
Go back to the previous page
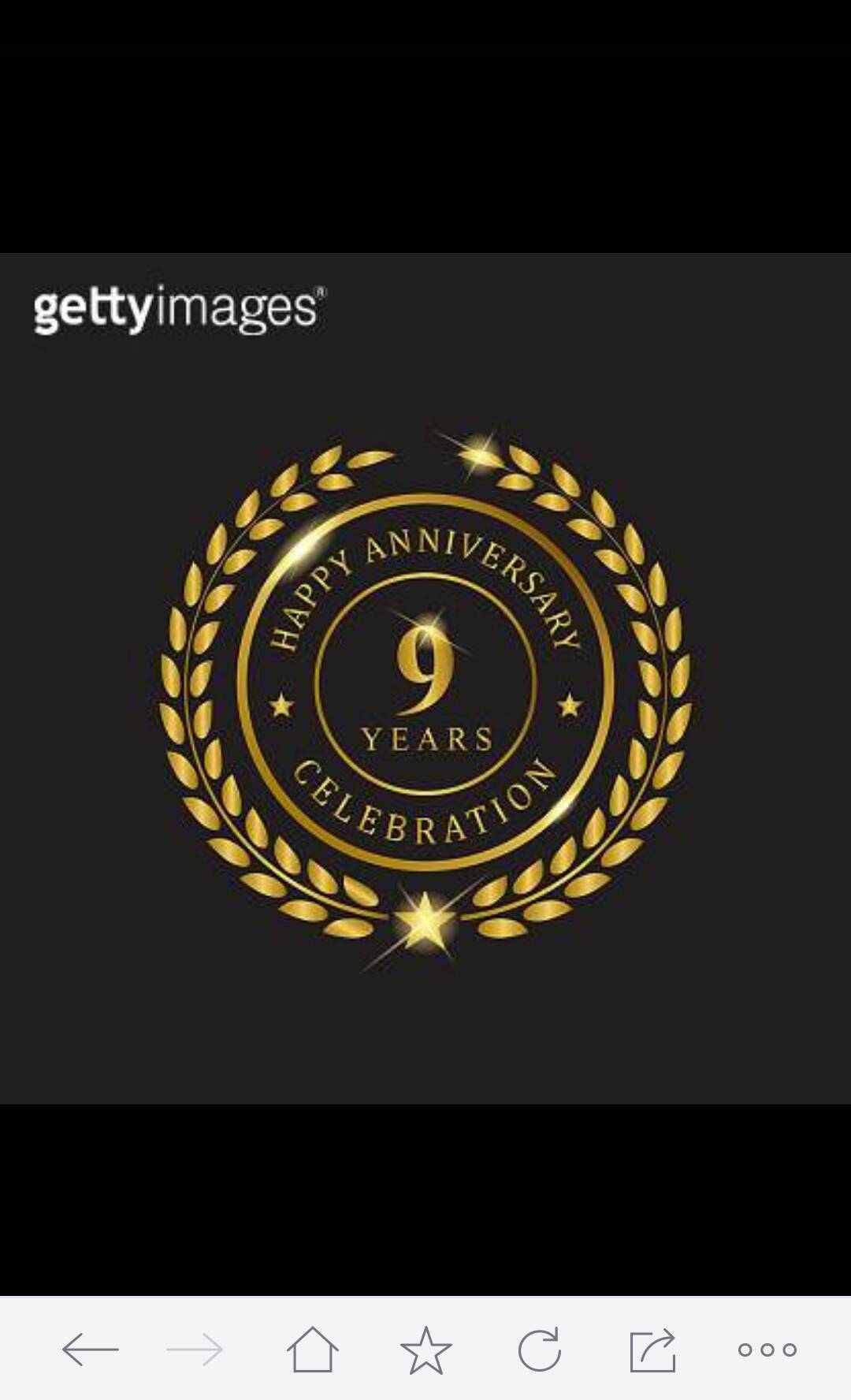pos(91,1350)
